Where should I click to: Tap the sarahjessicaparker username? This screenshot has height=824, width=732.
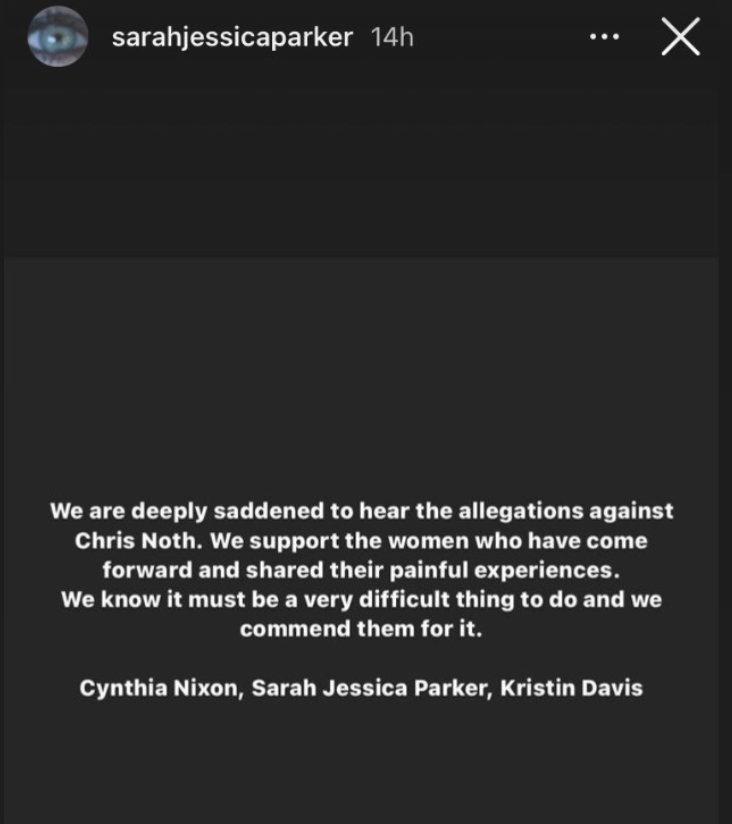click(x=232, y=38)
